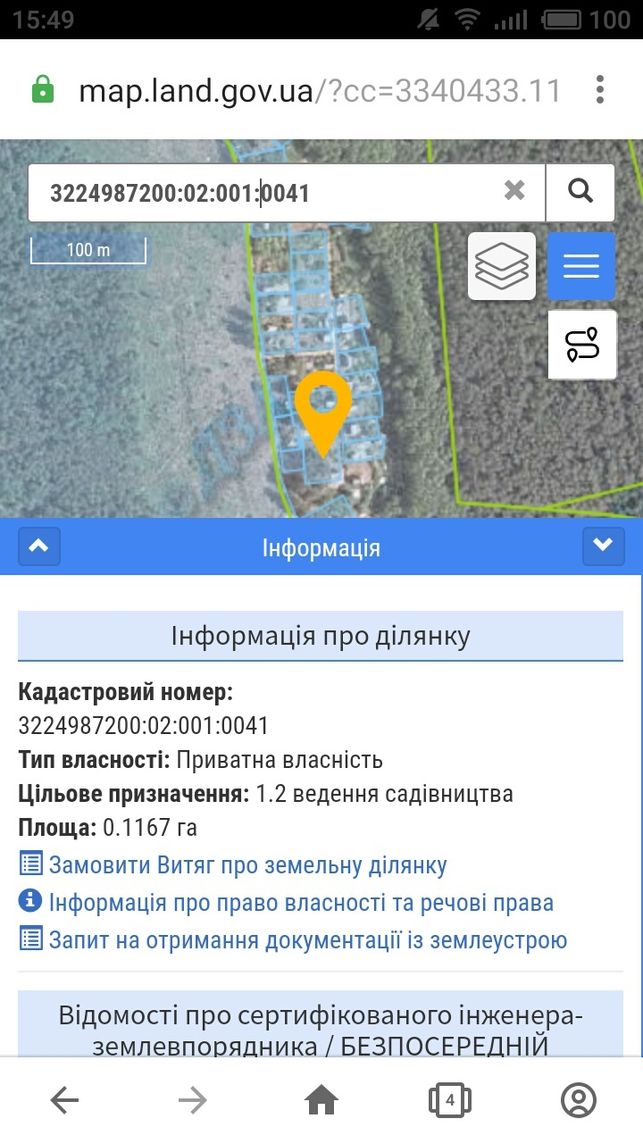This screenshot has width=643, height=1143.
Task: Run the search with magnifier button
Action: point(580,192)
